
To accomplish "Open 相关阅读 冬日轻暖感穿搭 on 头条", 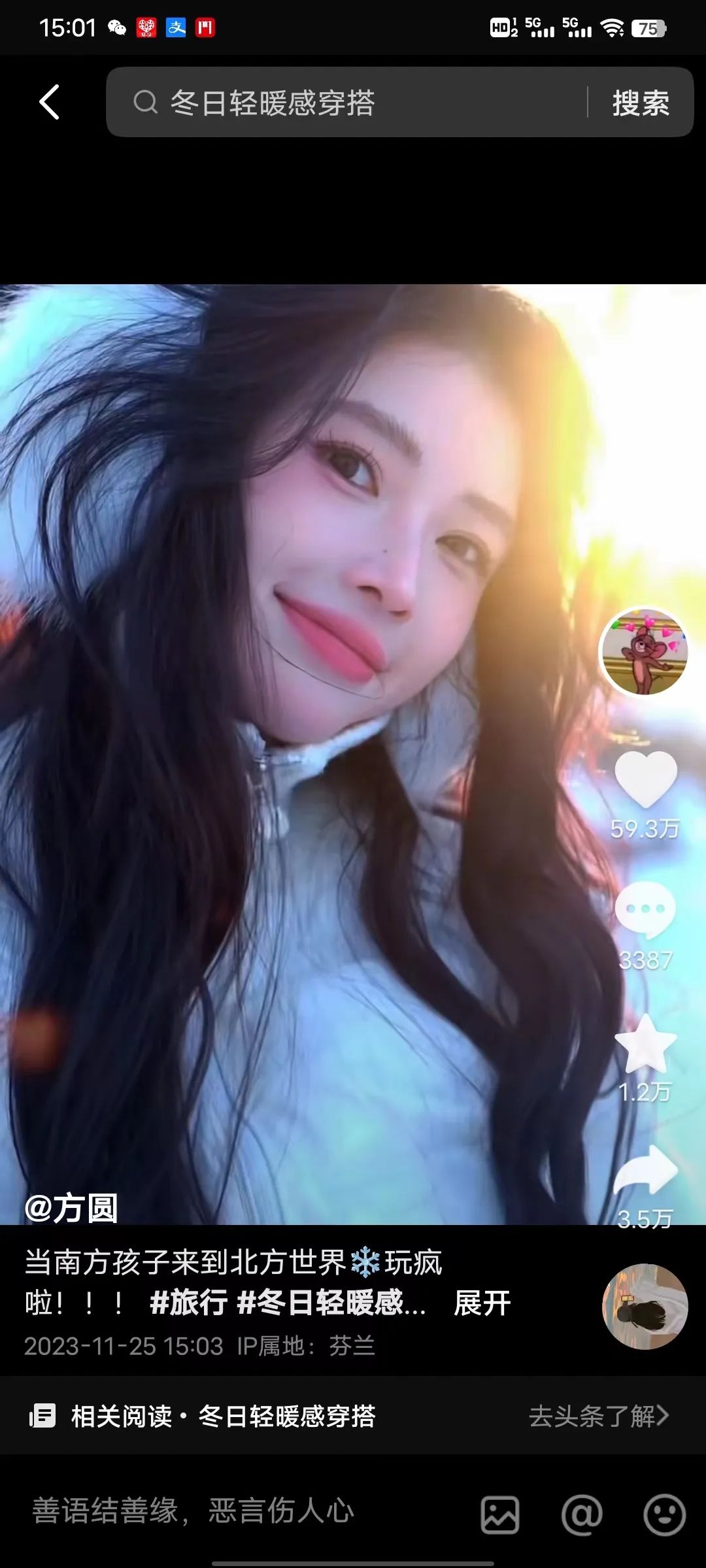I will click(x=353, y=1416).
